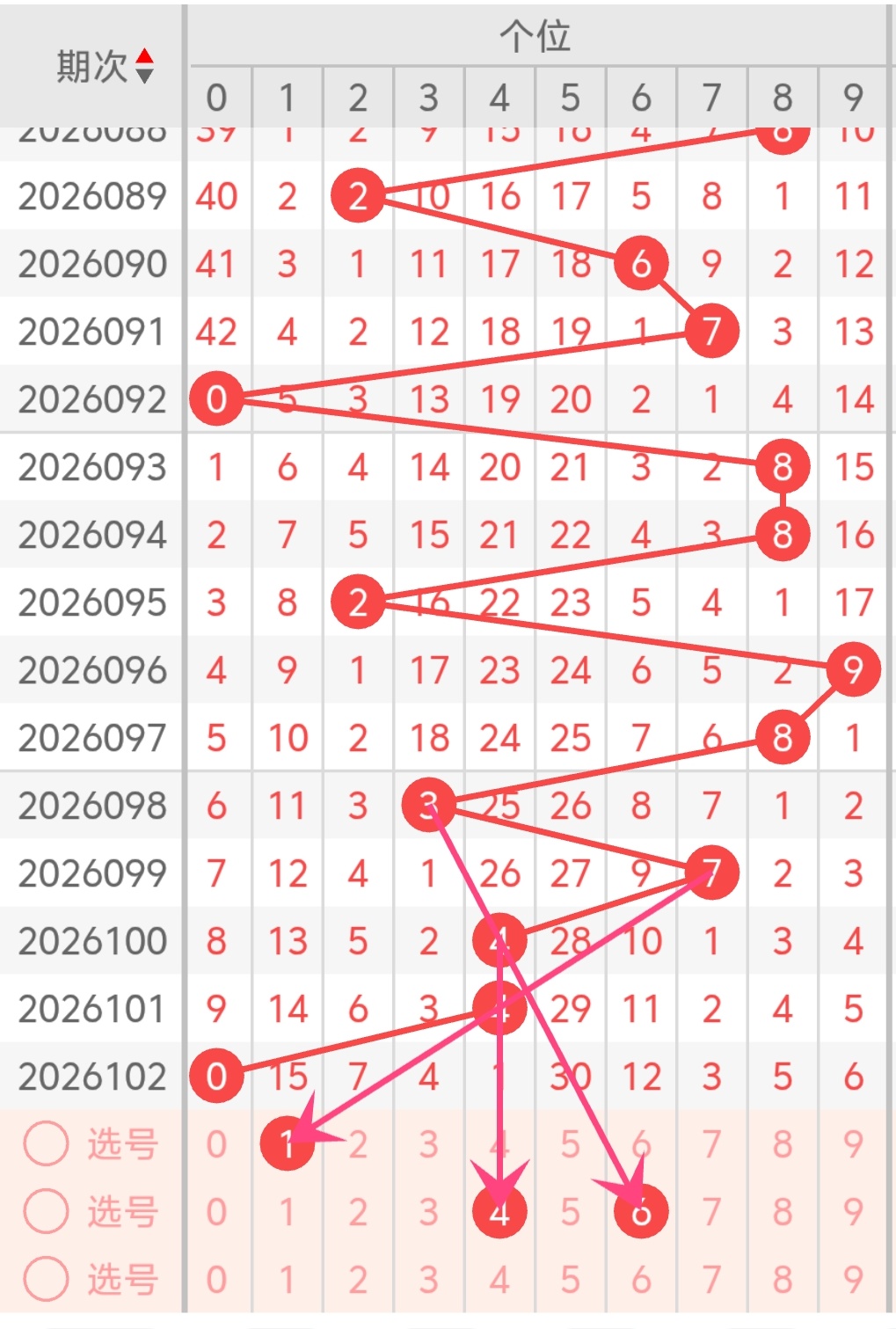Tap the circle of the third 选号 row
Viewport: 896px width, 1329px height.
[46, 1279]
